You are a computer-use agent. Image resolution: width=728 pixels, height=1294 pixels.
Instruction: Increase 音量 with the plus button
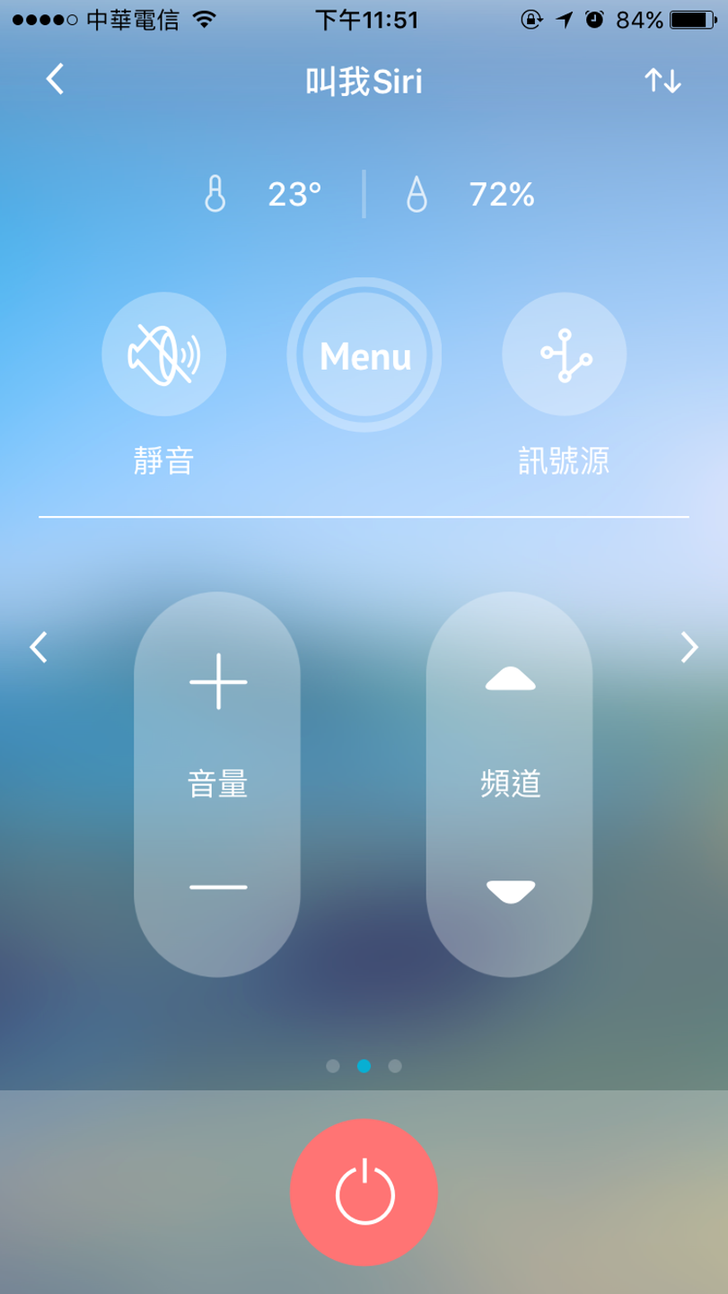click(x=218, y=681)
